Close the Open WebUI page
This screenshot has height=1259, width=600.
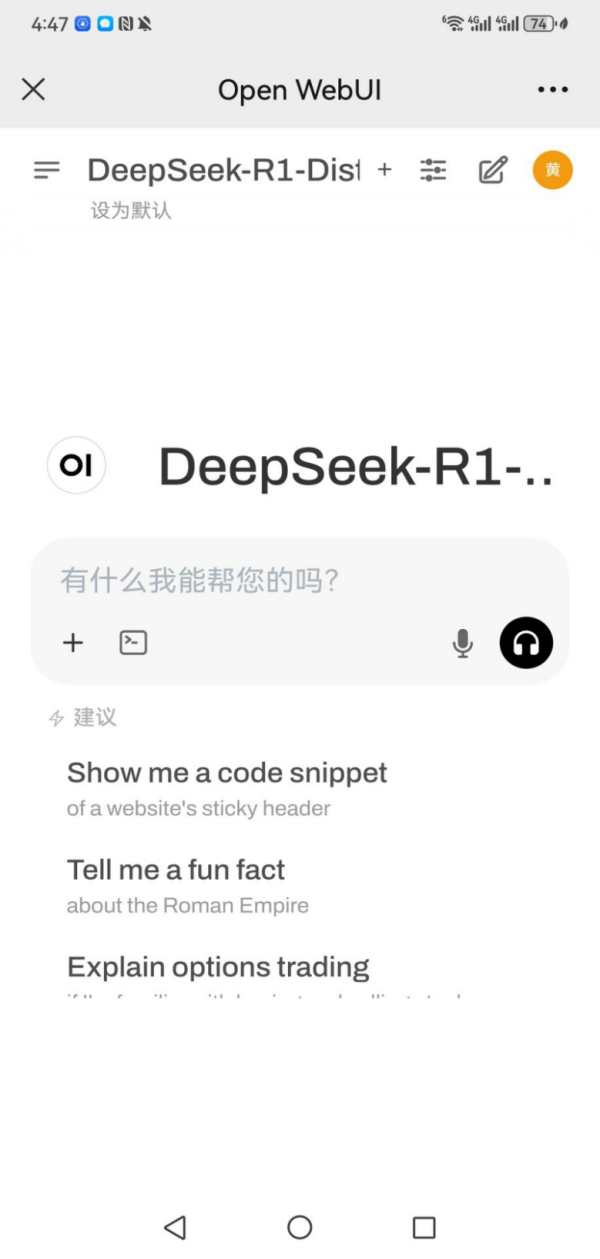33,90
